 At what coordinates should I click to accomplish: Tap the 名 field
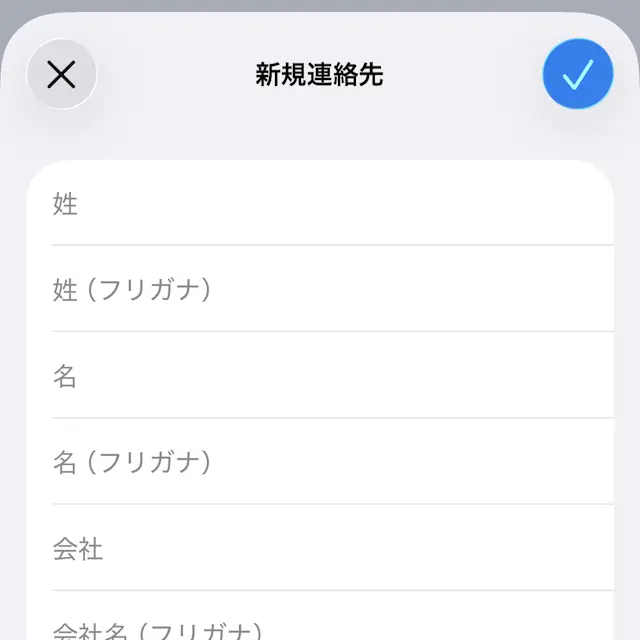click(320, 376)
